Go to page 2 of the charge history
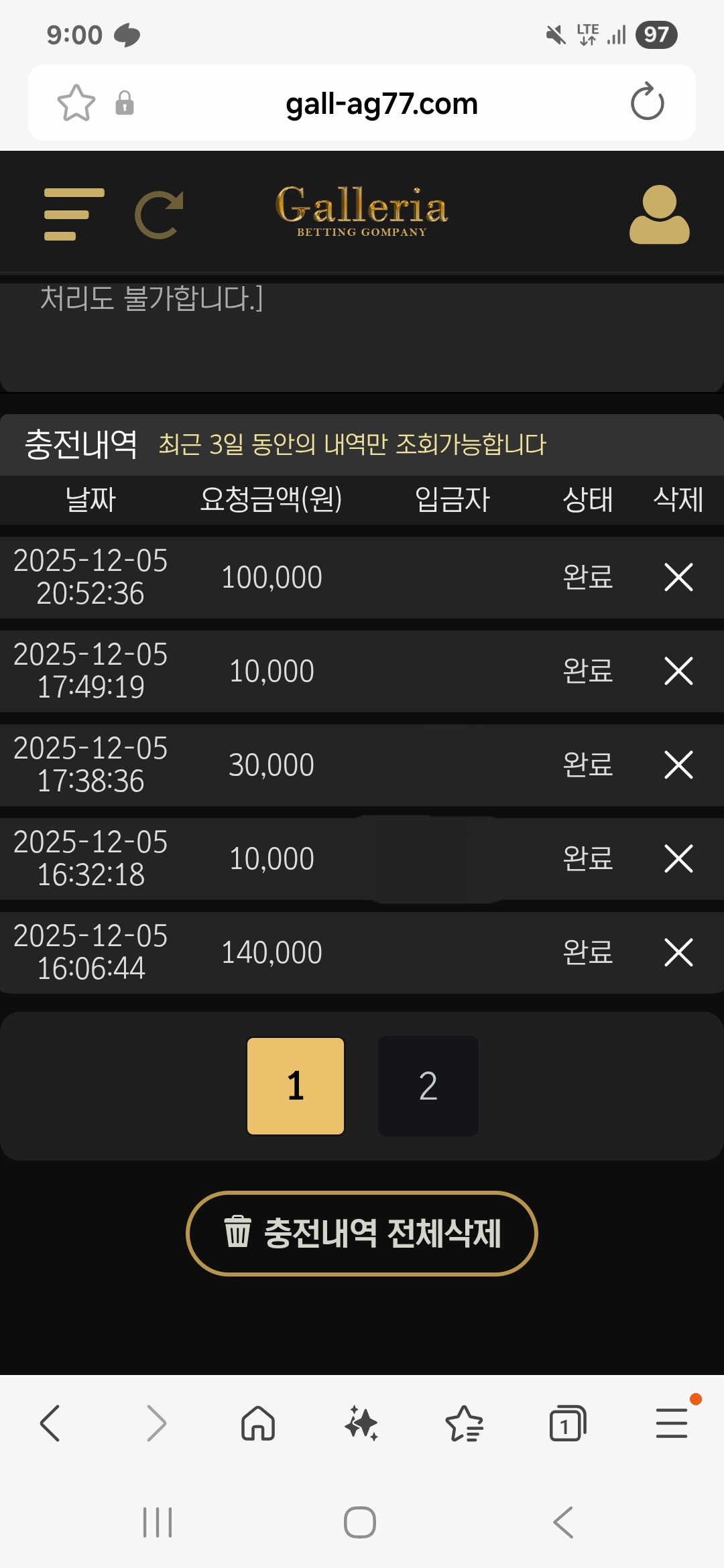The image size is (724, 1568). [x=428, y=1086]
